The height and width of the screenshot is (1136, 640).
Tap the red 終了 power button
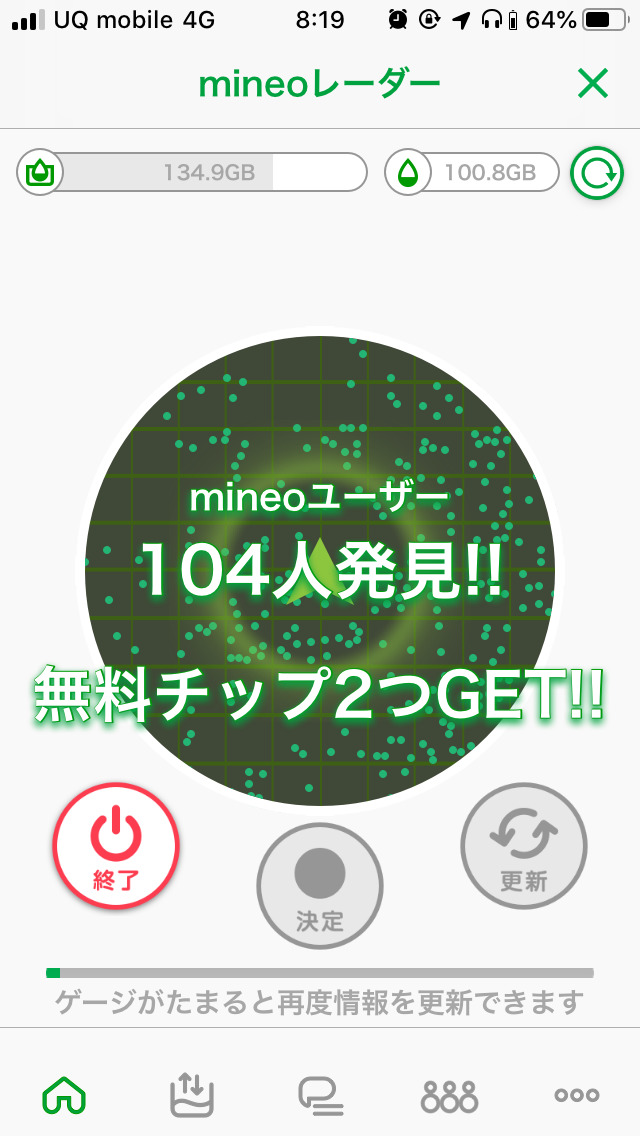tap(116, 846)
